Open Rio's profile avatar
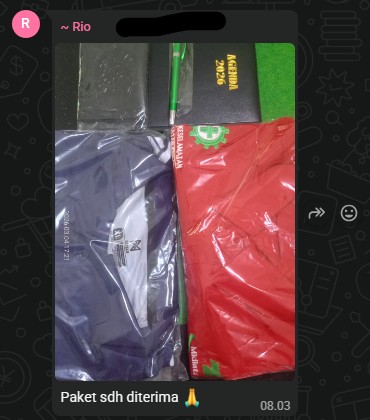 (x=26, y=24)
